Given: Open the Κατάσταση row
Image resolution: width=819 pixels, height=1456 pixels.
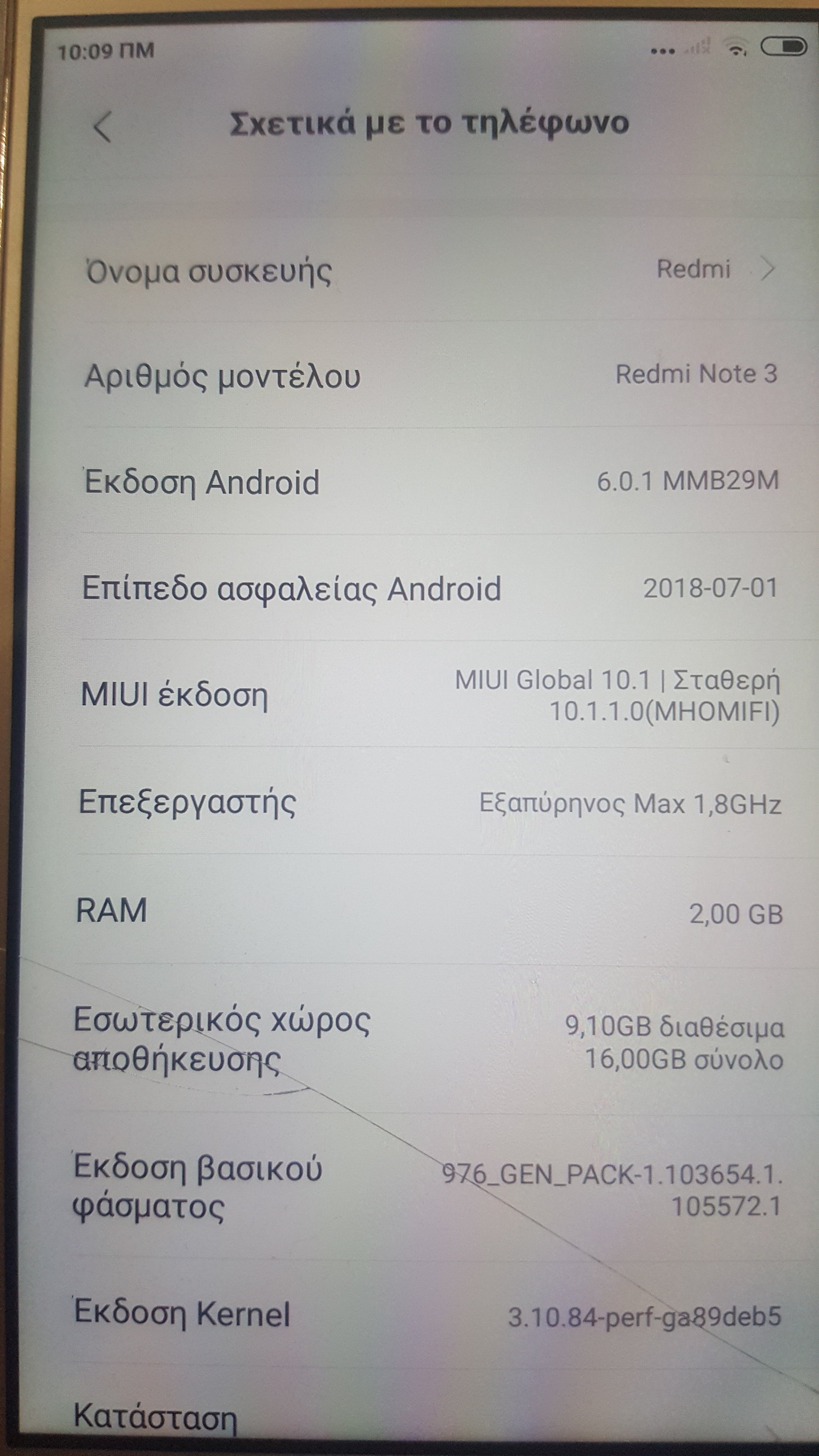Looking at the screenshot, I should pos(424,1419).
